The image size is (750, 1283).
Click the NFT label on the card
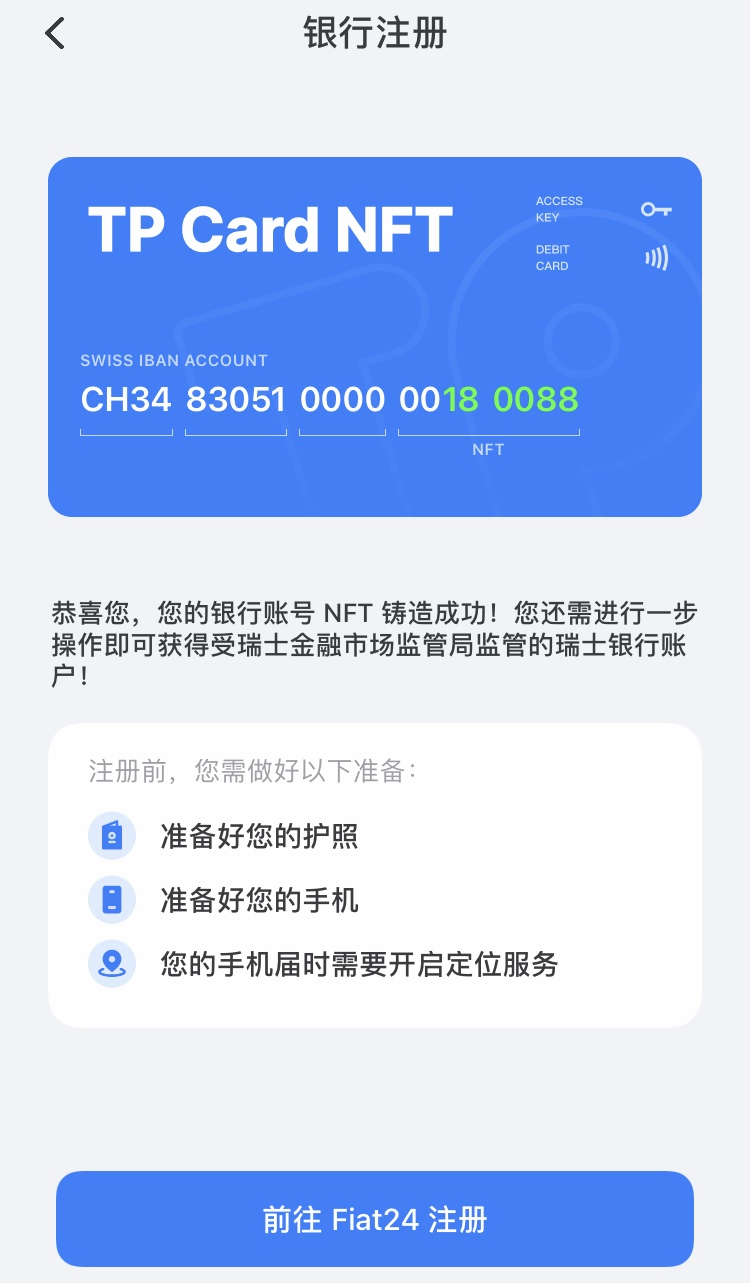[487, 449]
